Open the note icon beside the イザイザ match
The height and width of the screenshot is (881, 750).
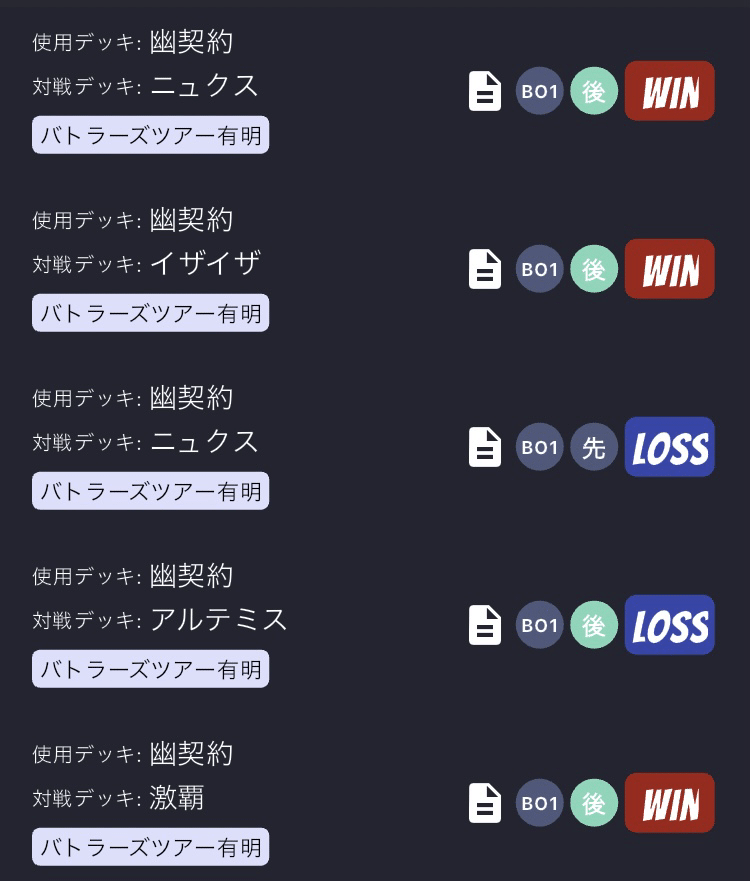(484, 268)
